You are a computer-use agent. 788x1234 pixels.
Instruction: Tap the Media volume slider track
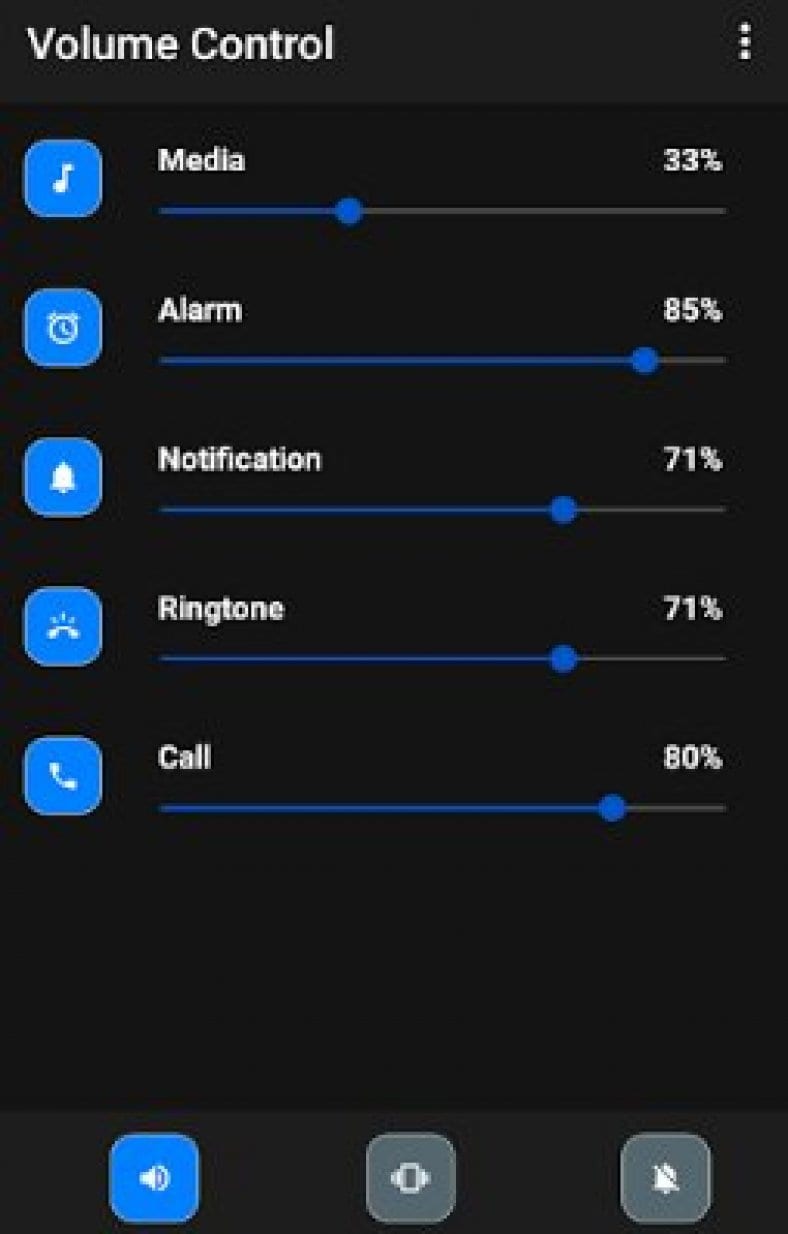(x=442, y=212)
